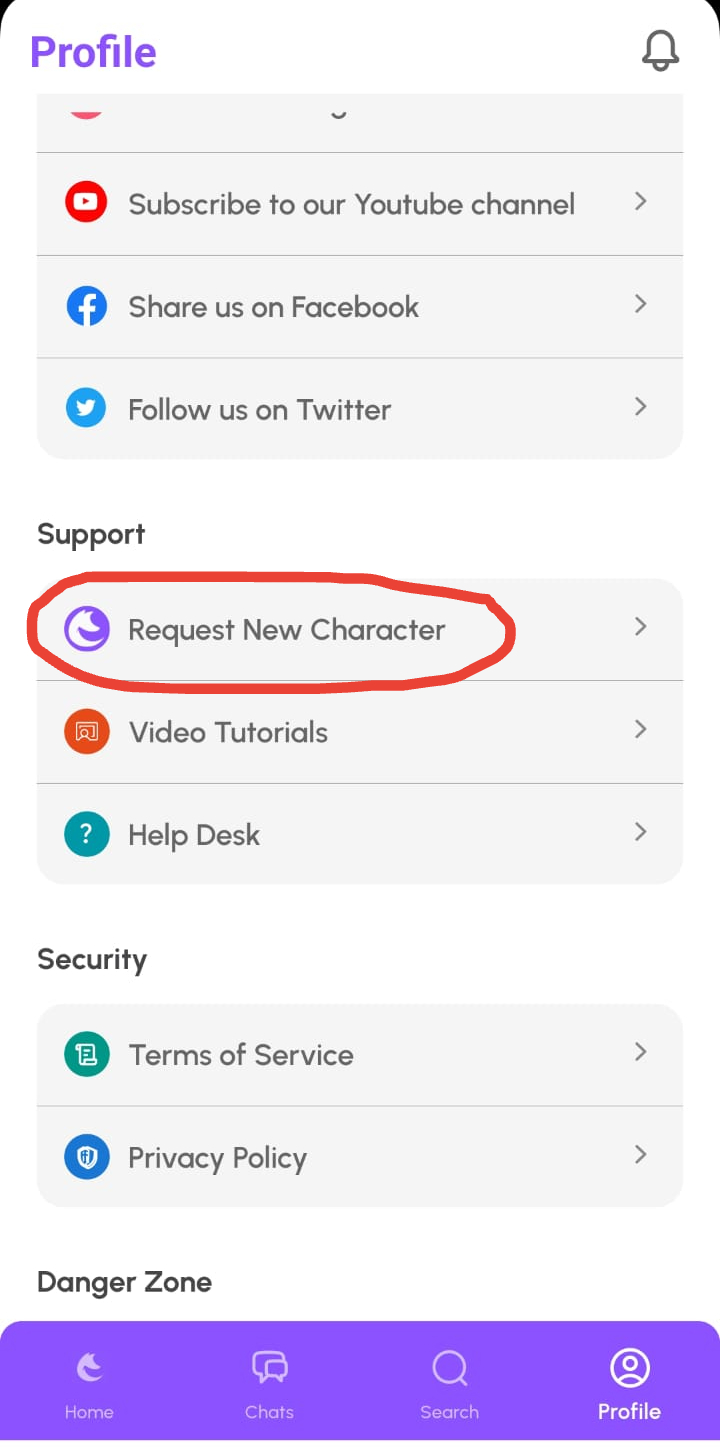This screenshot has height=1450, width=720.
Task: View Video Tutorials
Action: 360,732
